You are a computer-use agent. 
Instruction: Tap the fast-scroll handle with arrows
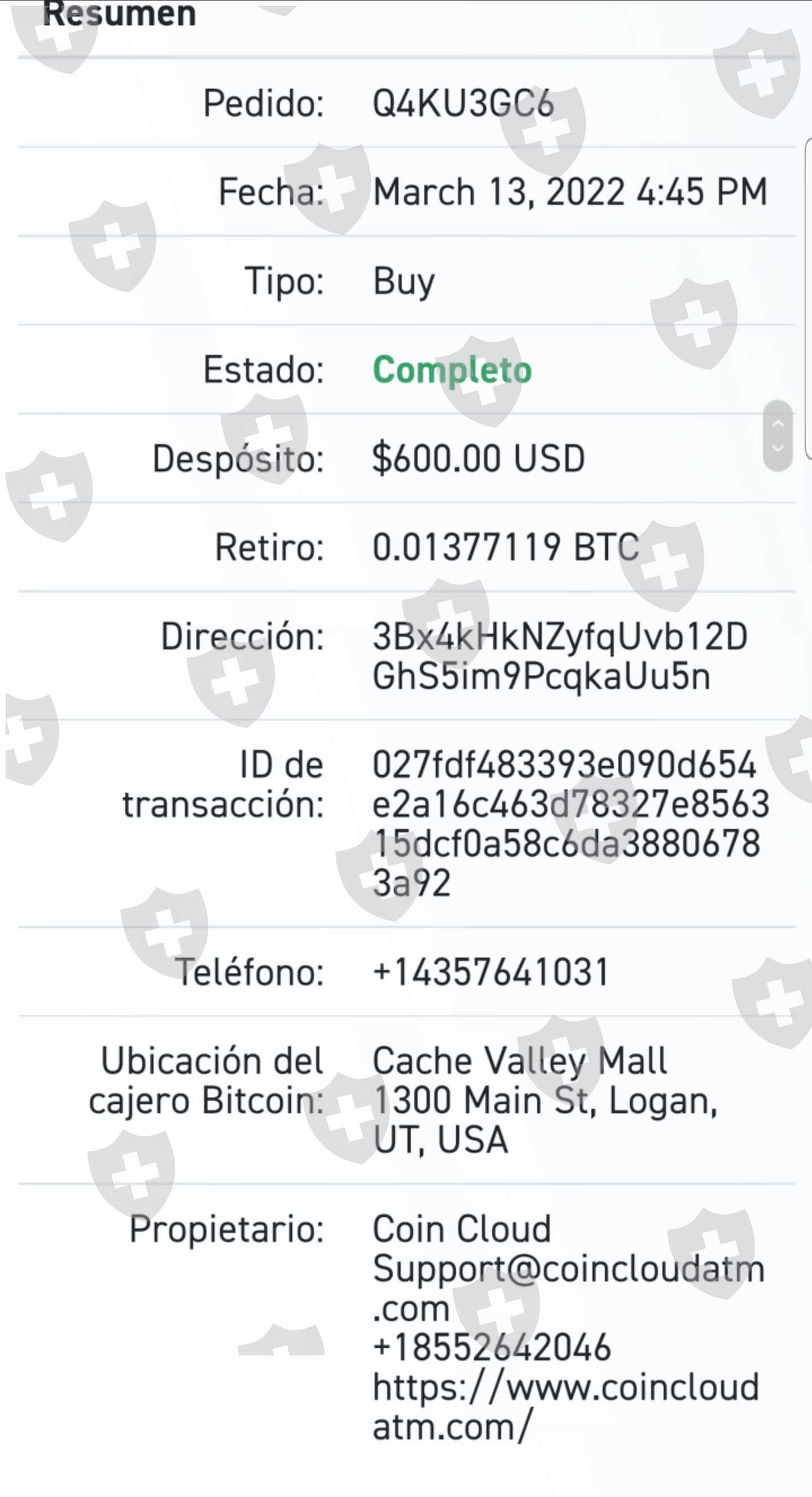pyautogui.click(x=778, y=436)
